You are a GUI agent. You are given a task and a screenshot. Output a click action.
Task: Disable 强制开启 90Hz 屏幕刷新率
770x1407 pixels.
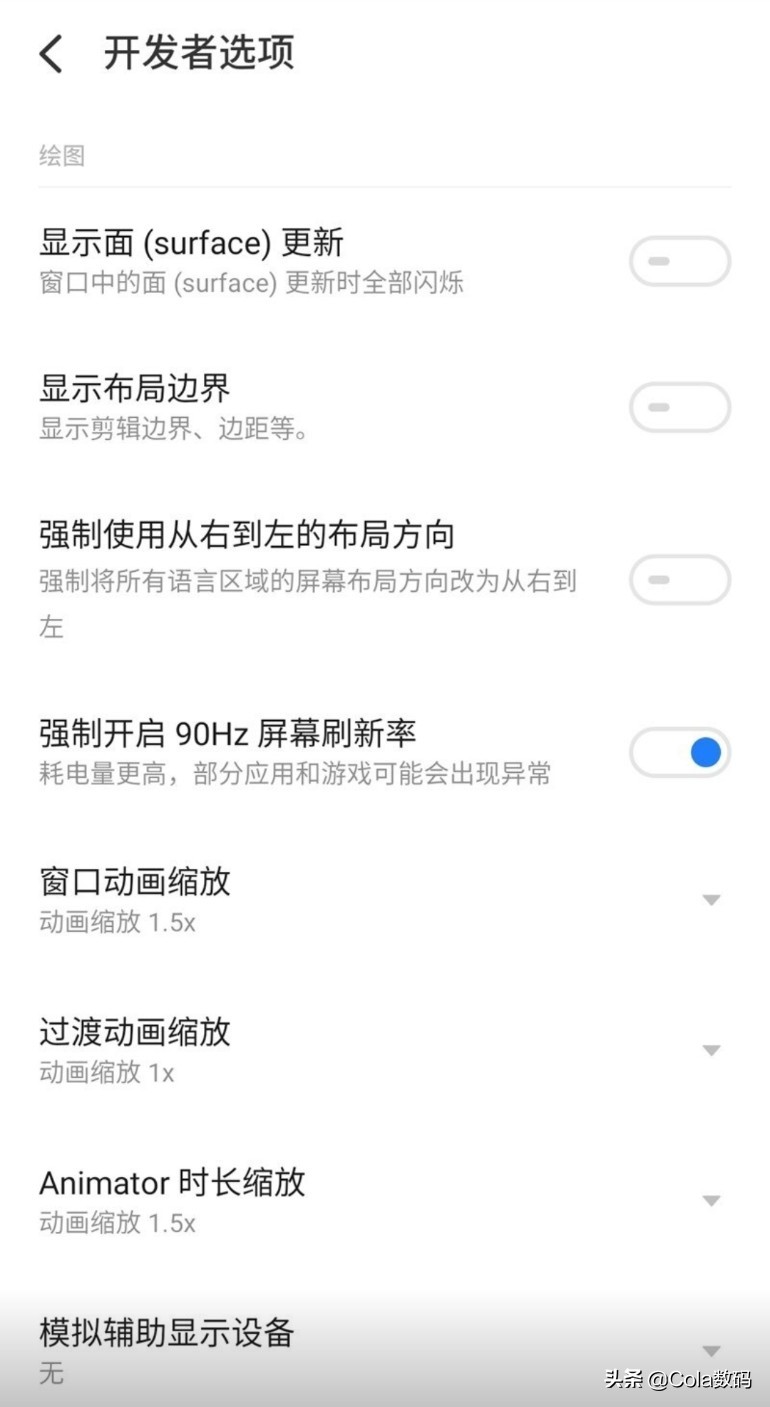[679, 753]
